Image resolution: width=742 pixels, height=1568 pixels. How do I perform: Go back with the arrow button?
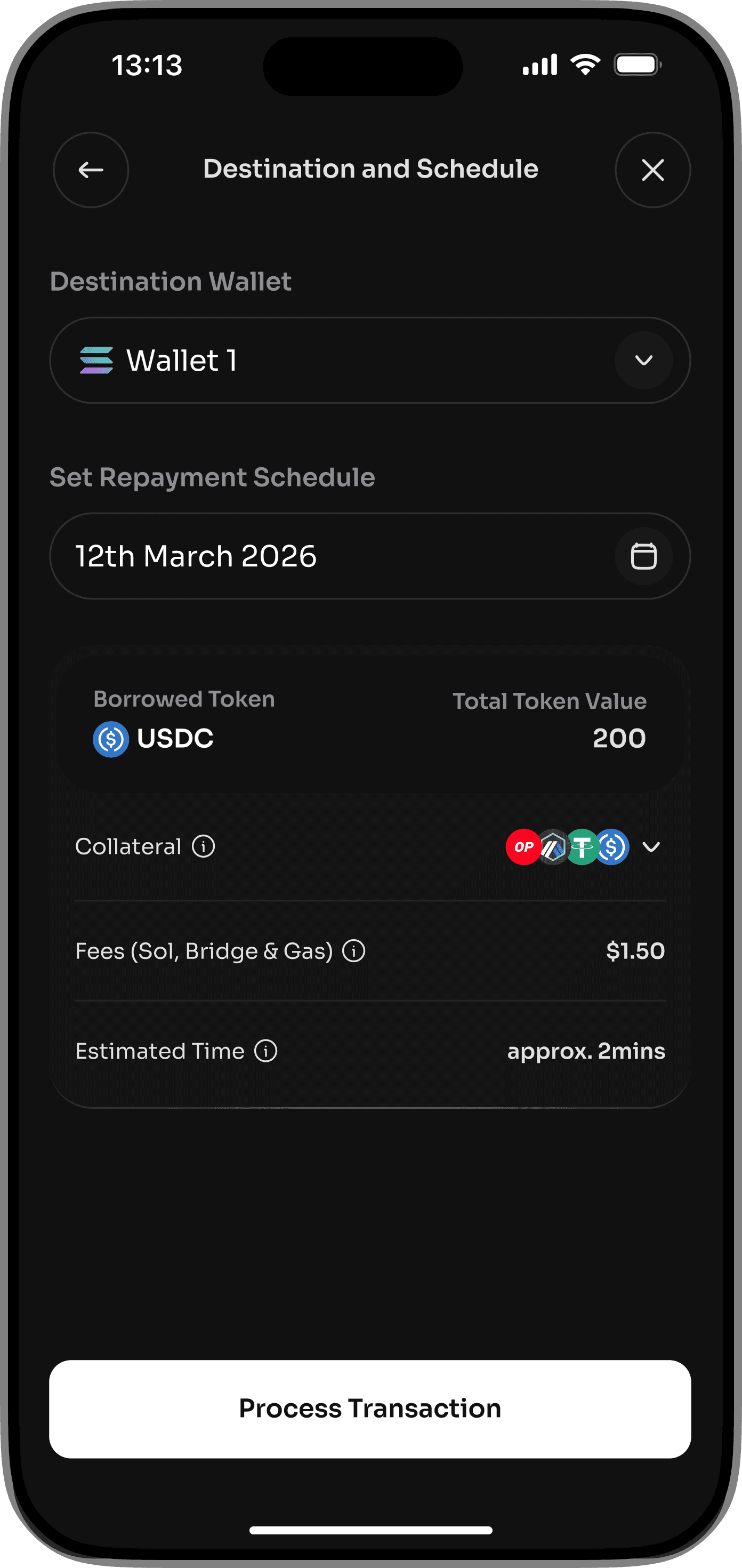[x=91, y=170]
